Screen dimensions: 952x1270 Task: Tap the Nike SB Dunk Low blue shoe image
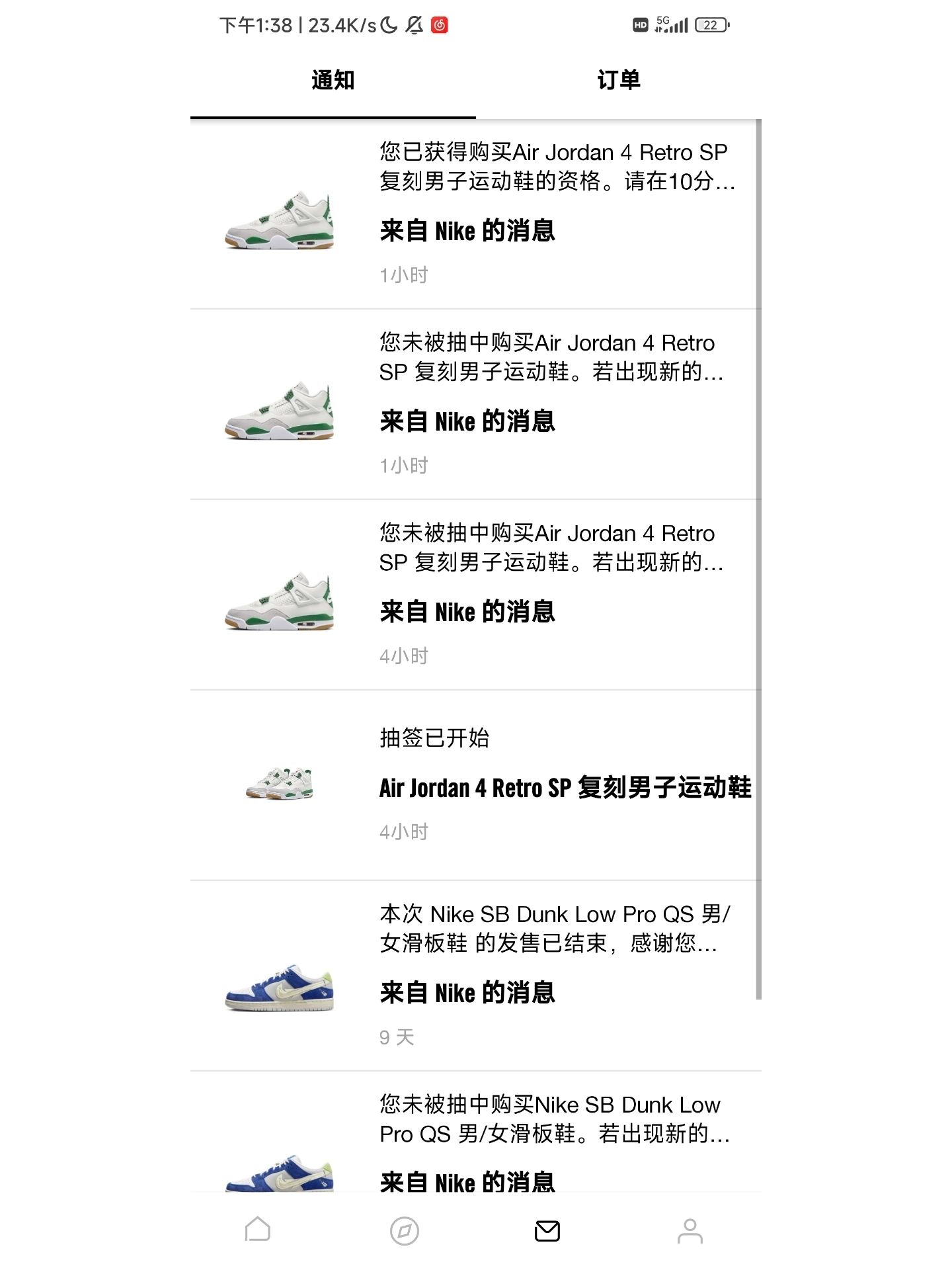point(278,992)
